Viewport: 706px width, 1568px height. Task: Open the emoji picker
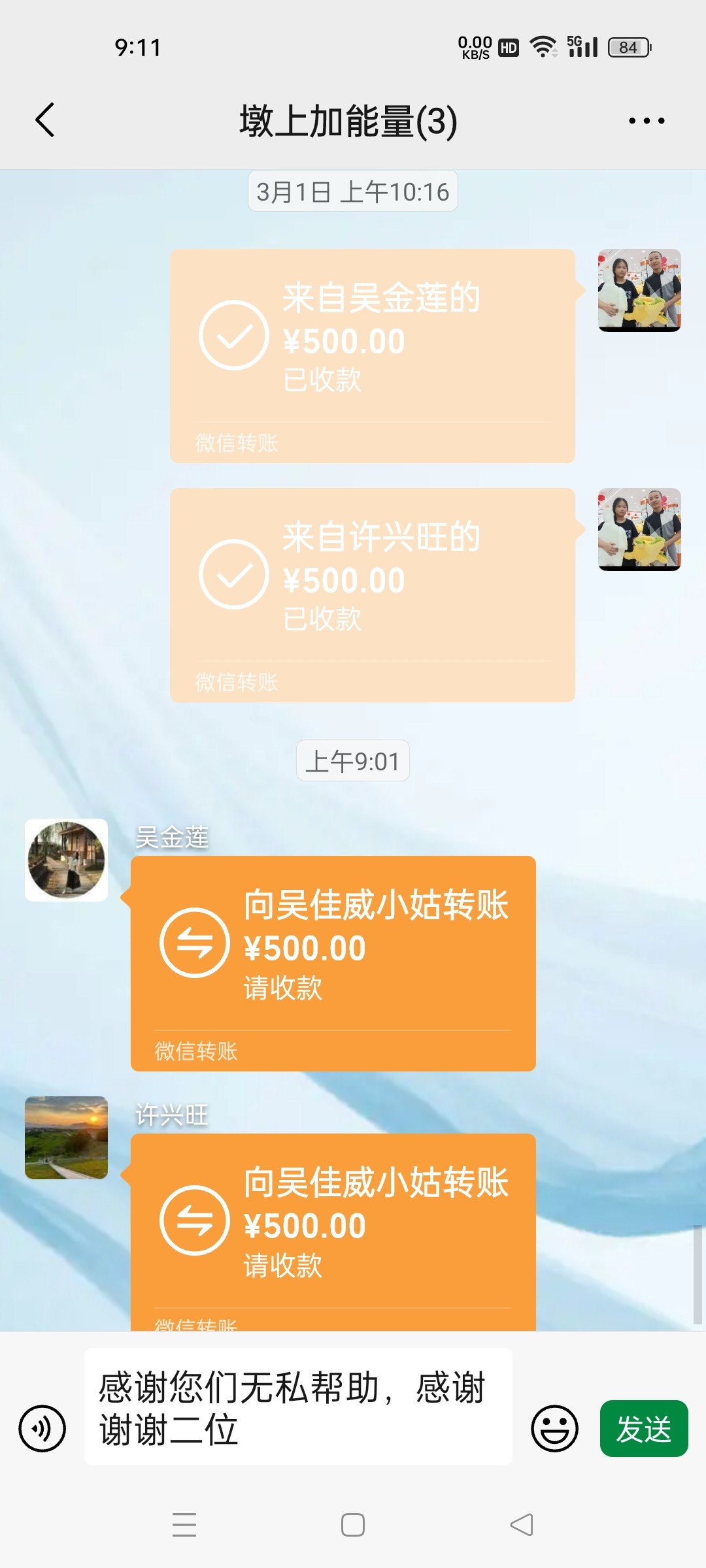coord(554,1428)
